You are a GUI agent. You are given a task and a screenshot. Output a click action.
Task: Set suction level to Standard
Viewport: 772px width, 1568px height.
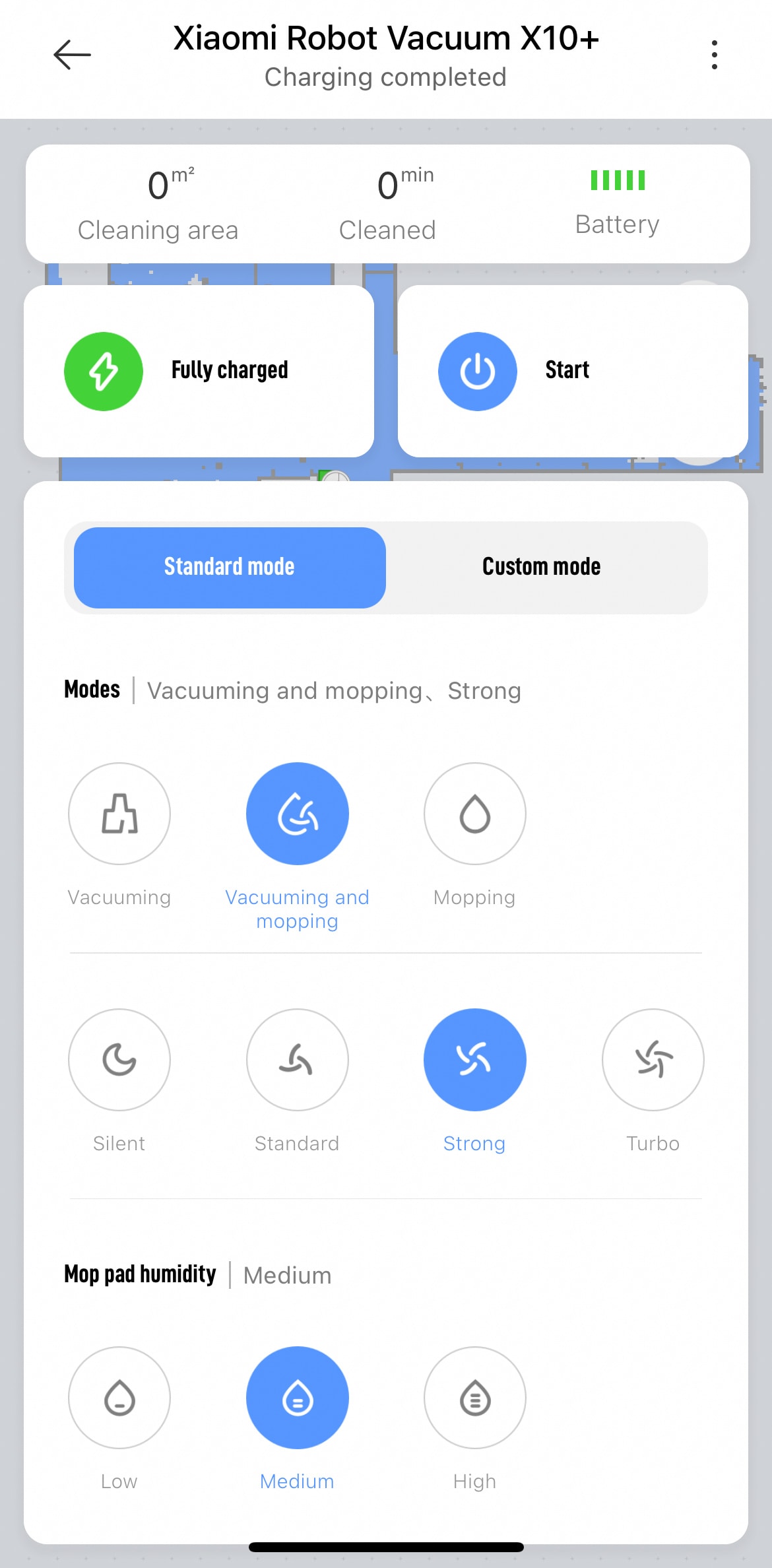coord(298,1060)
